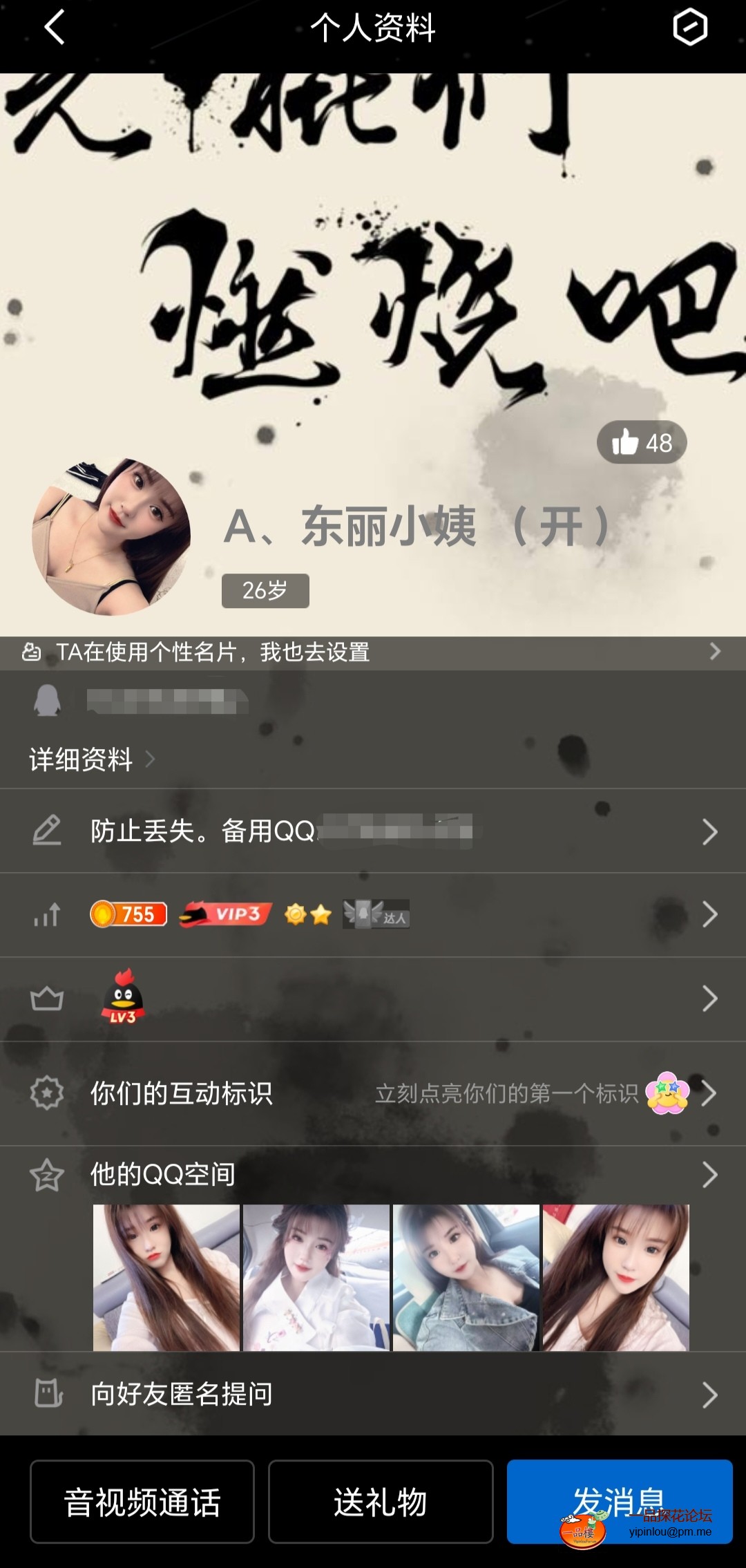The image size is (746, 1568).
Task: Tap 发消息 to send a message
Action: click(x=619, y=1500)
